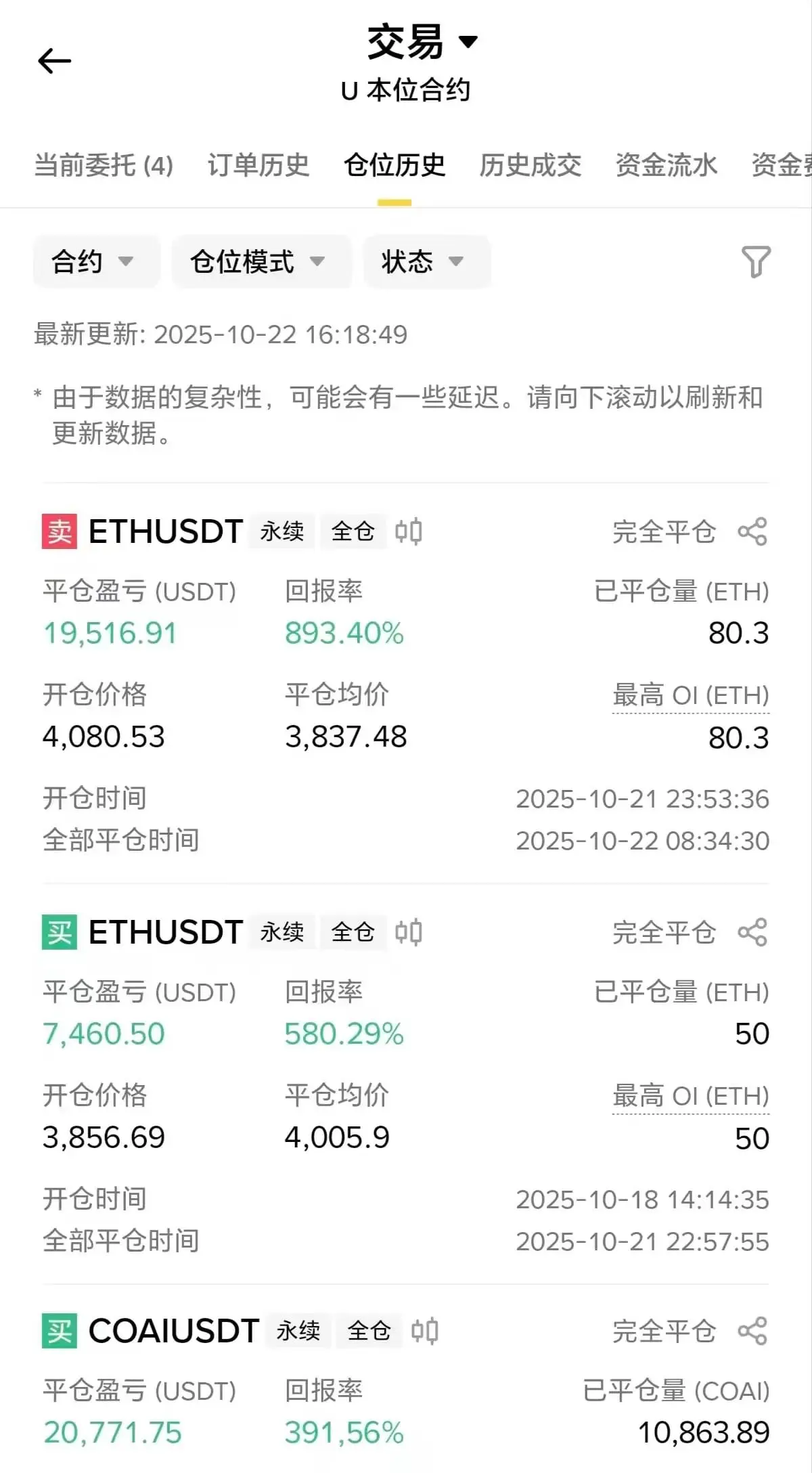Viewport: 812px width, 1473px height.
Task: Expand the 仓位模式 dropdown
Action: (261, 261)
